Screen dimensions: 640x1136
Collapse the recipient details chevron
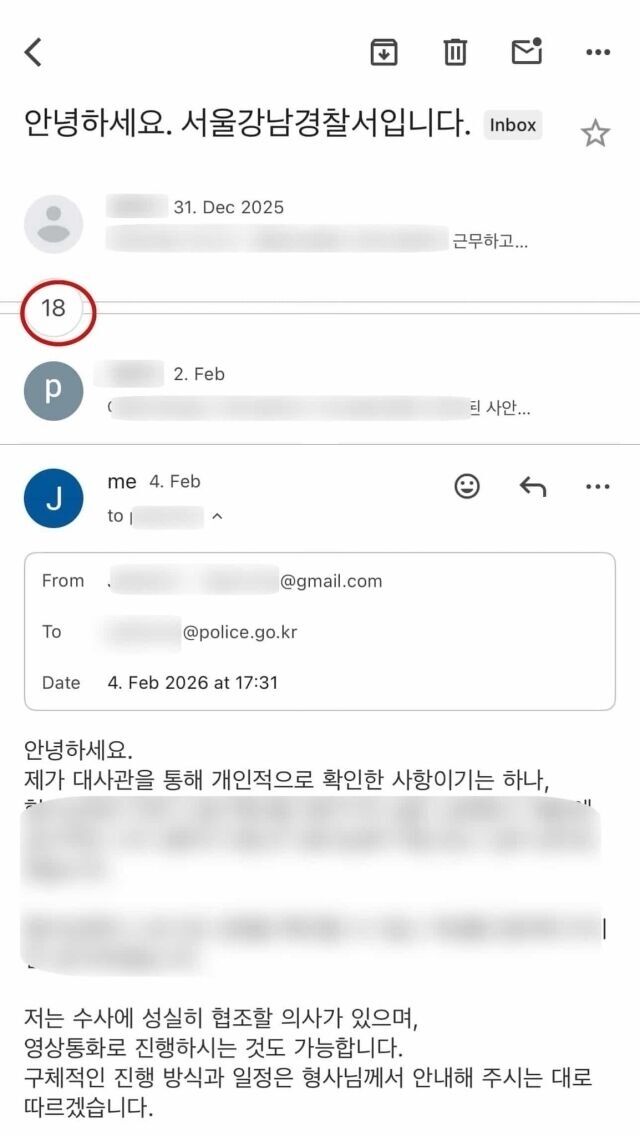click(217, 517)
